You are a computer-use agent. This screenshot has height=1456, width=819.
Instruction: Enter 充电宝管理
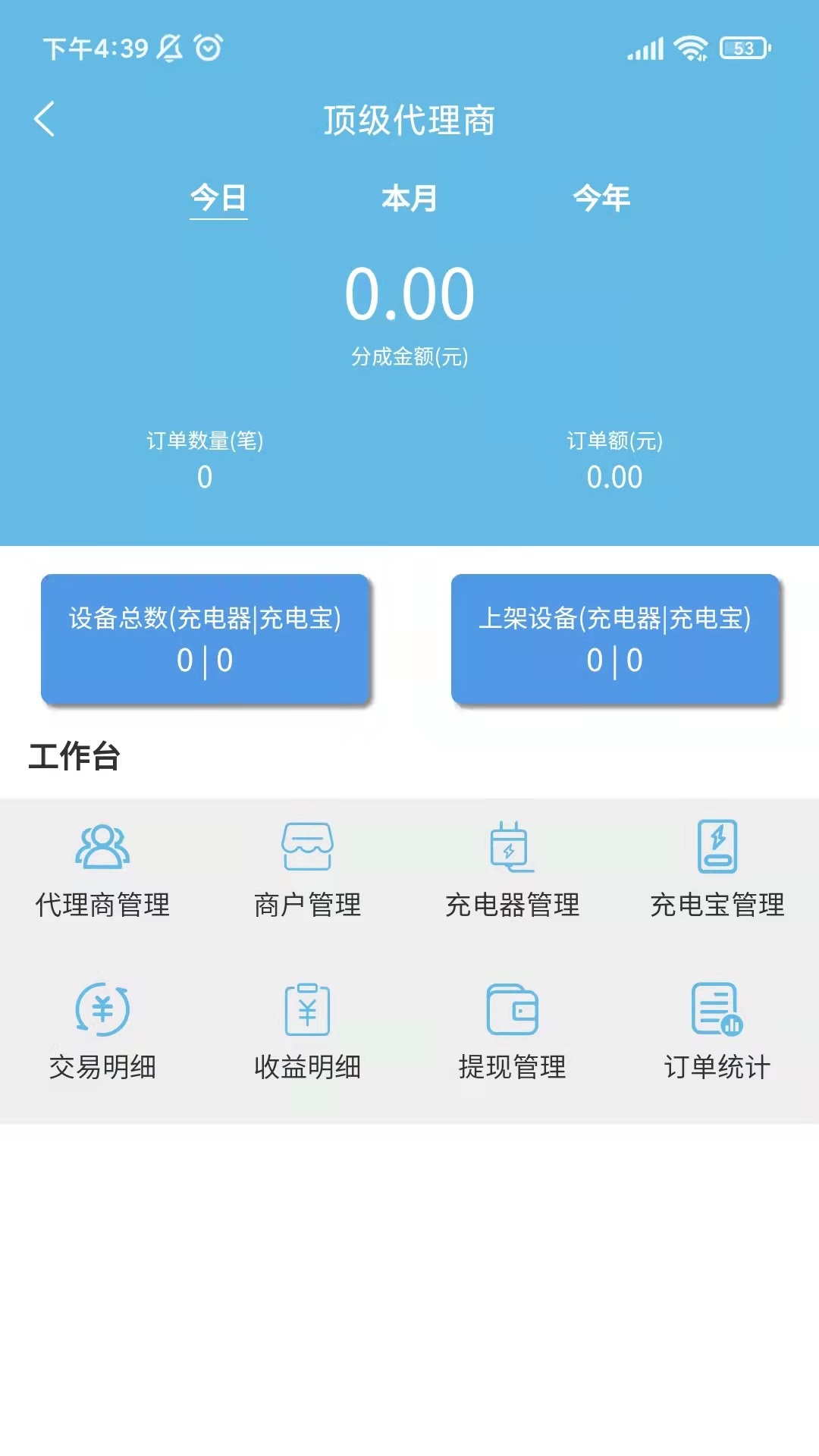click(x=717, y=871)
